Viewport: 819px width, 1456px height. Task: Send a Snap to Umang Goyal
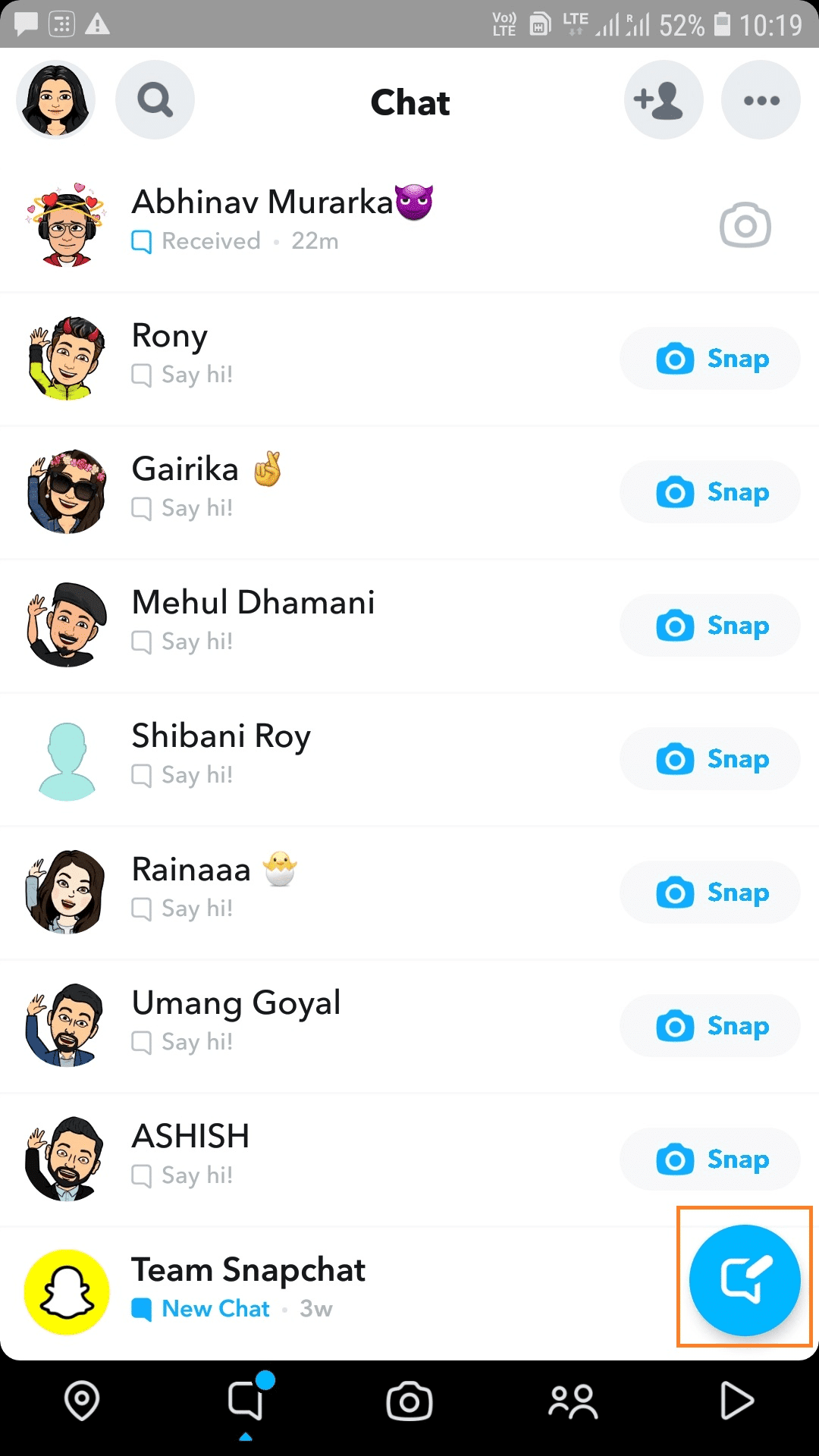(709, 1026)
